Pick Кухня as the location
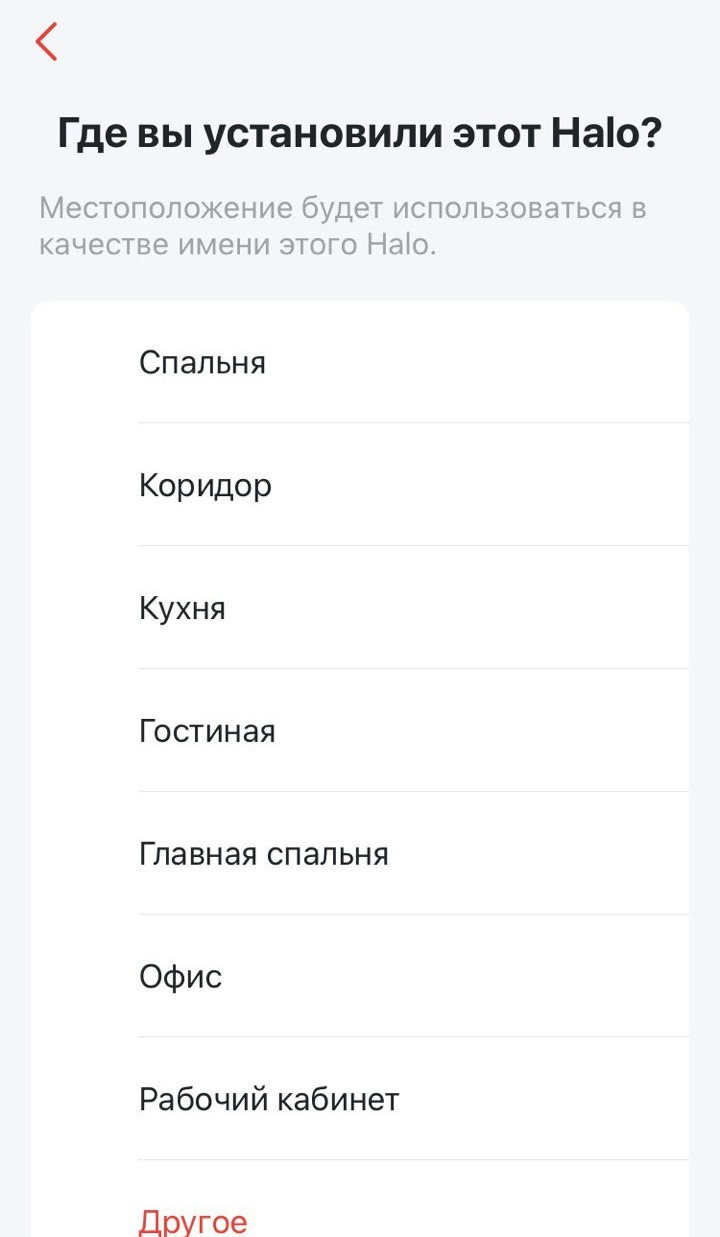Viewport: 720px width, 1237px height. coord(360,608)
